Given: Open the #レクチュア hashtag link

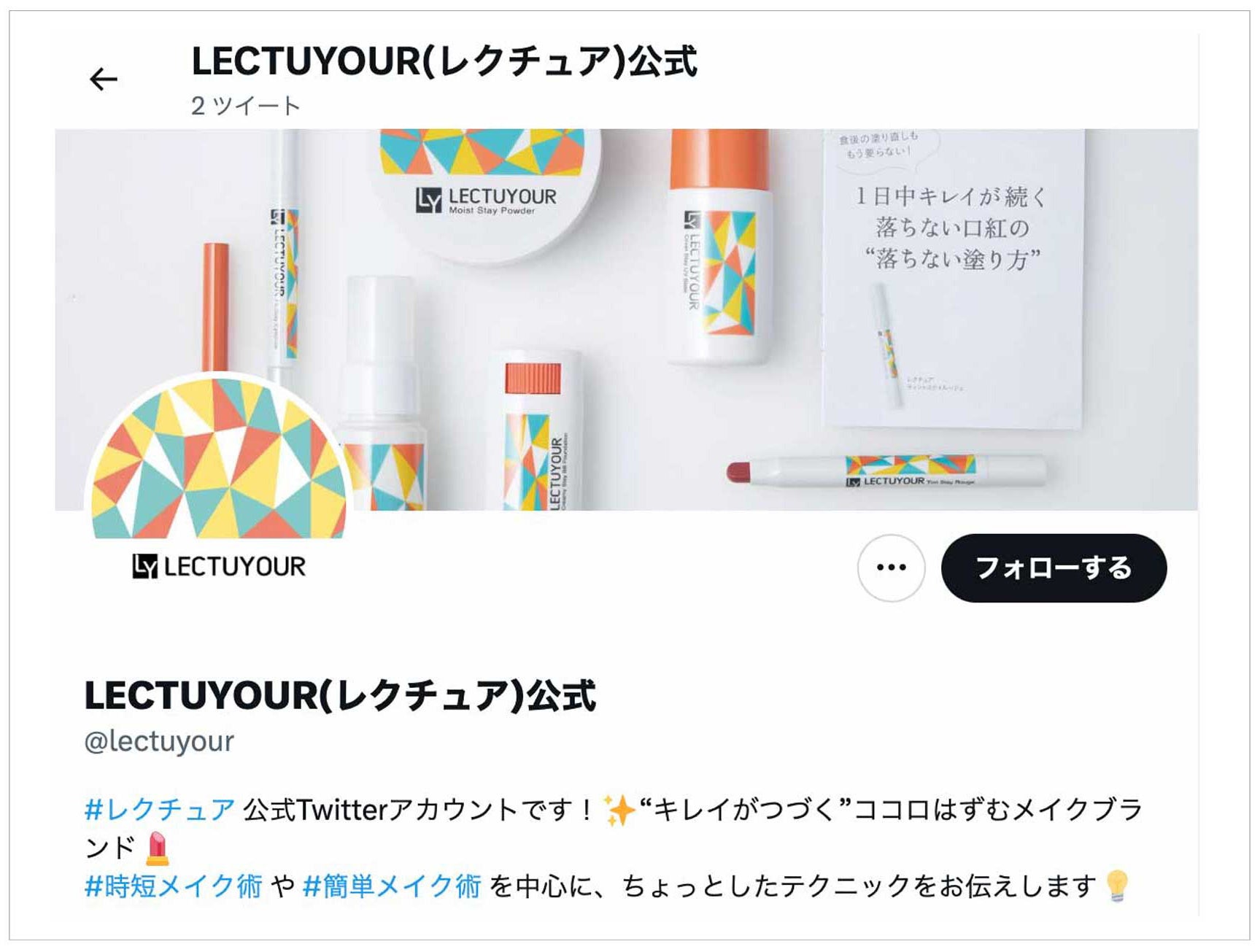Looking at the screenshot, I should [160, 810].
